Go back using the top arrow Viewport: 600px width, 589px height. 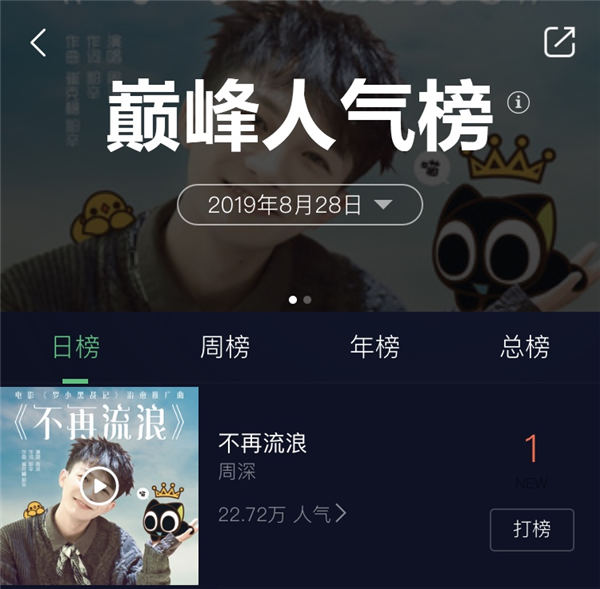(x=39, y=43)
